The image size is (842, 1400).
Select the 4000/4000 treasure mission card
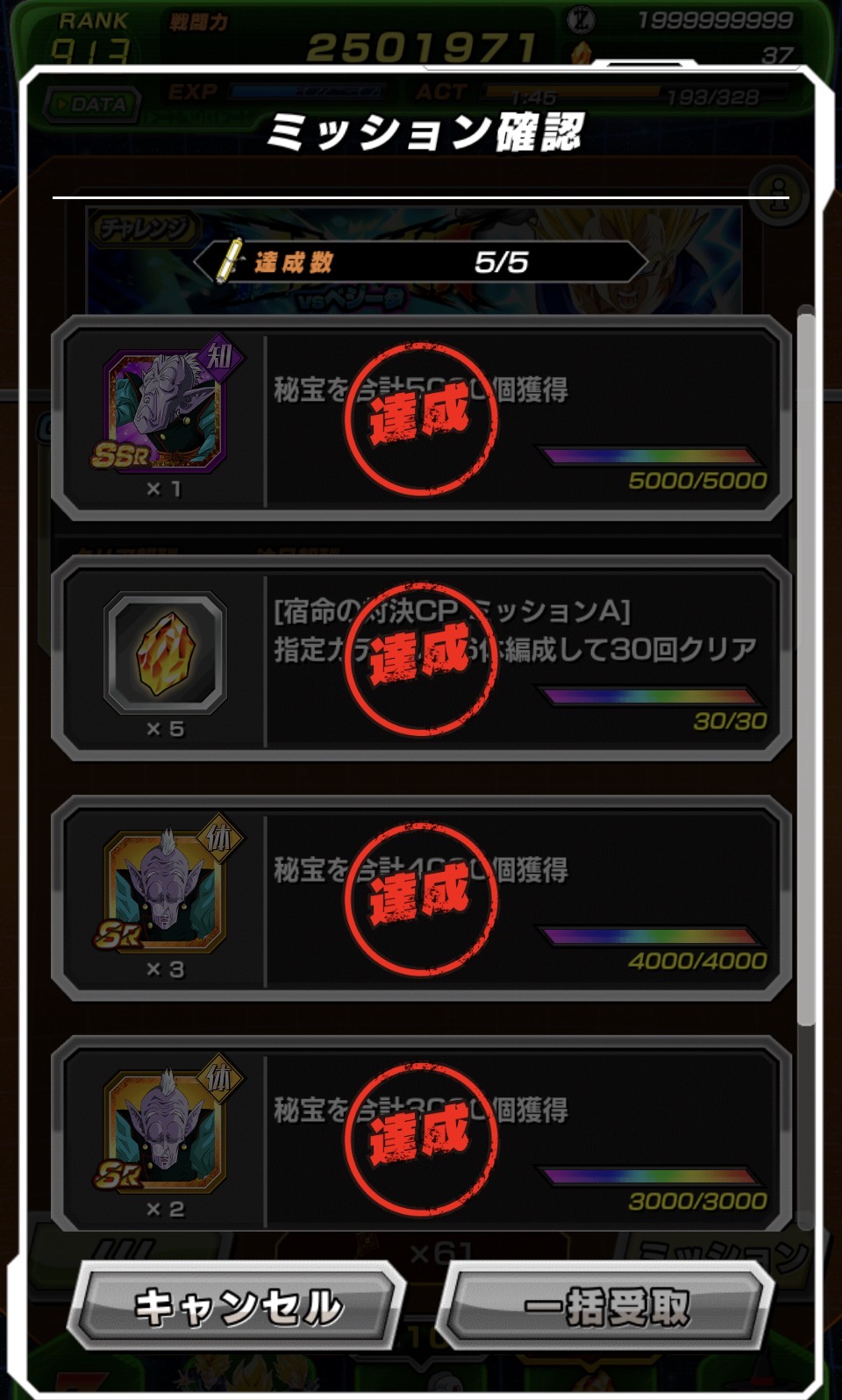(421, 898)
